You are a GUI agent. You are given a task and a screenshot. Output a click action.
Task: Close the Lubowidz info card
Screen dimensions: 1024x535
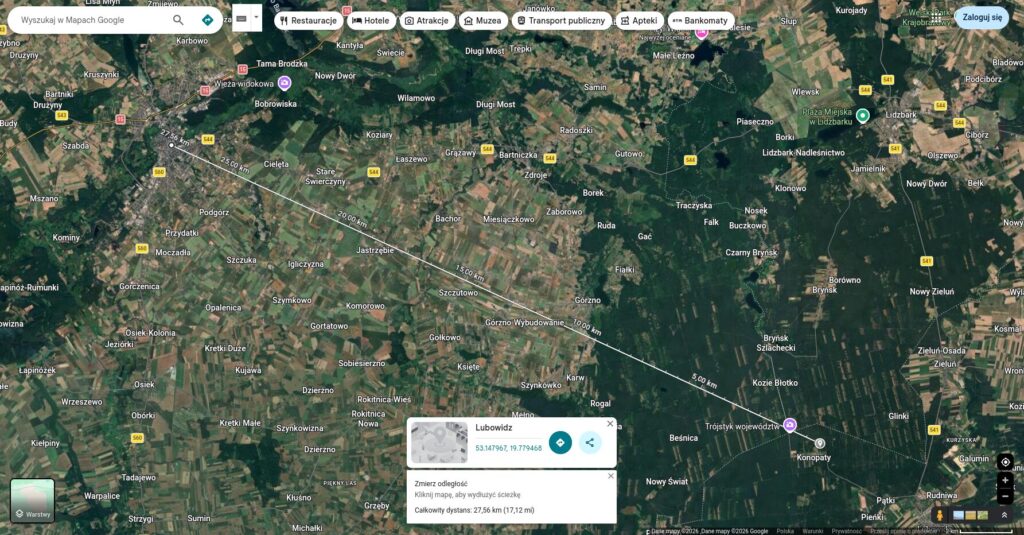coord(610,424)
